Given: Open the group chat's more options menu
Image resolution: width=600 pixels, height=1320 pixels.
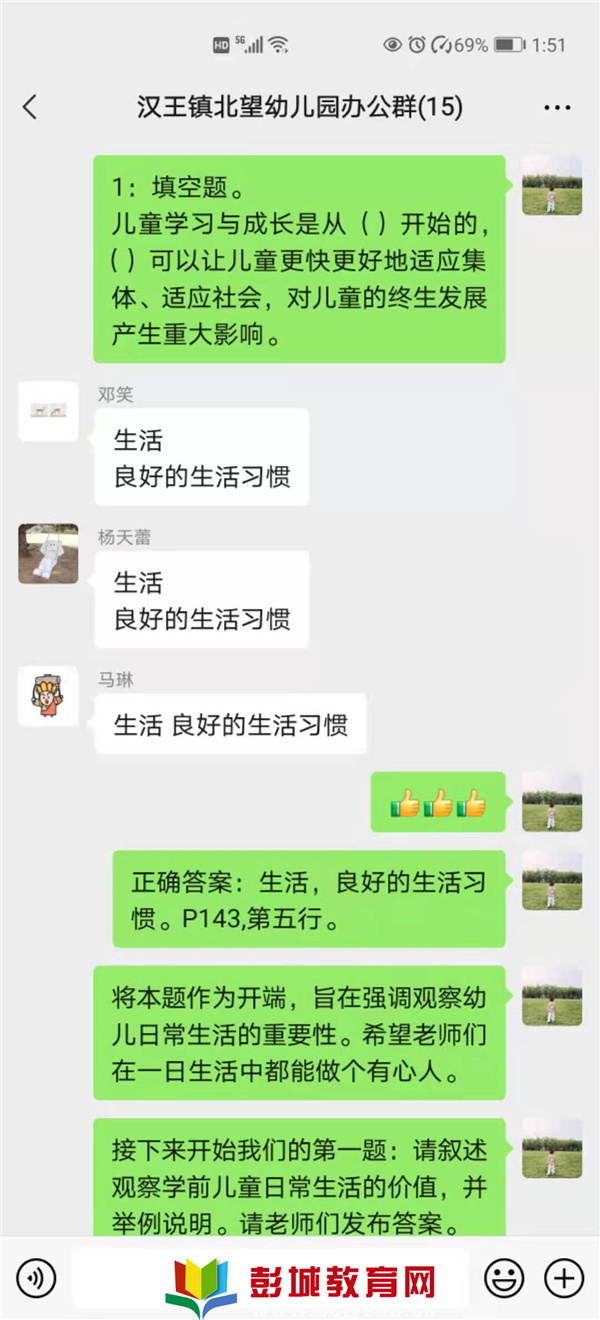Looking at the screenshot, I should (556, 107).
